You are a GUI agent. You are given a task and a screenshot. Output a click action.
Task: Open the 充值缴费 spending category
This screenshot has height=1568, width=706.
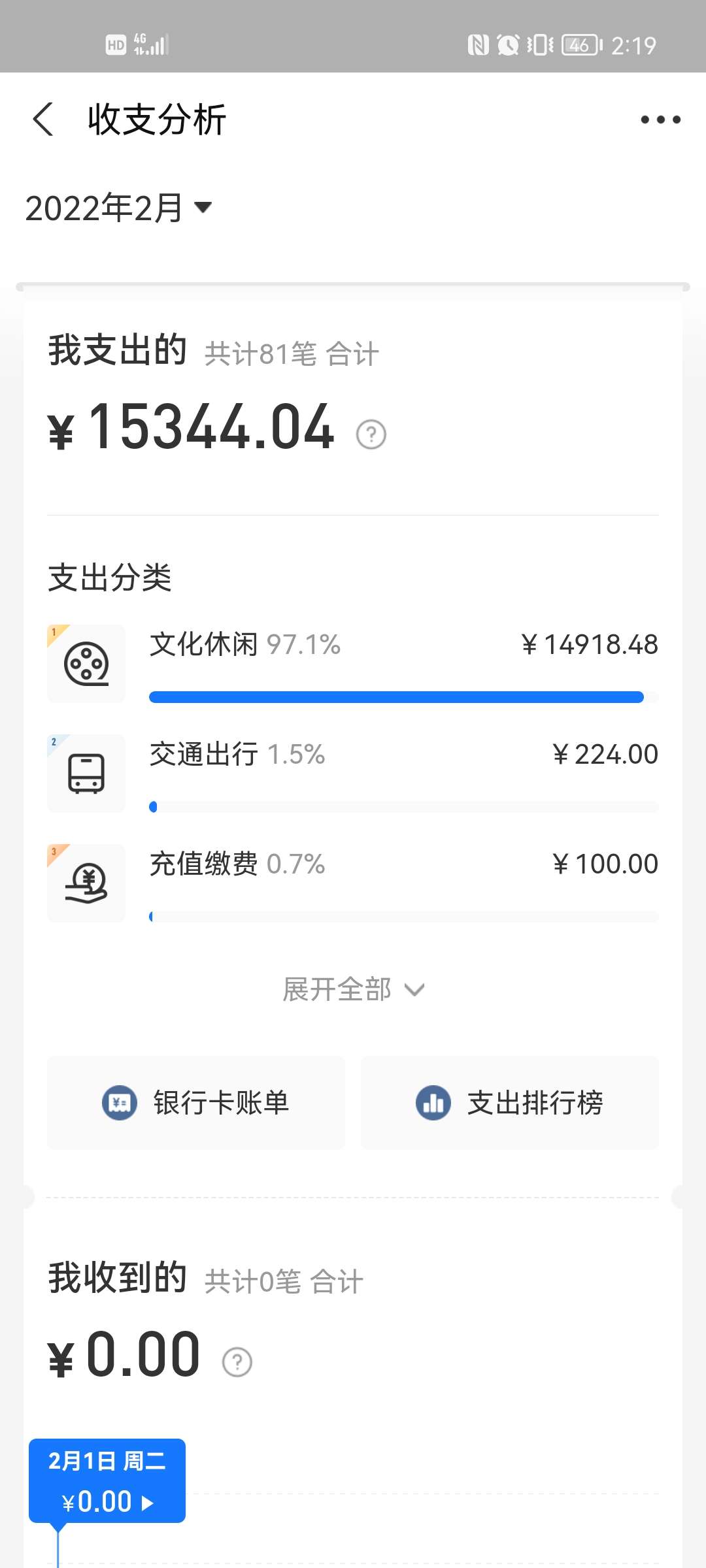353,883
